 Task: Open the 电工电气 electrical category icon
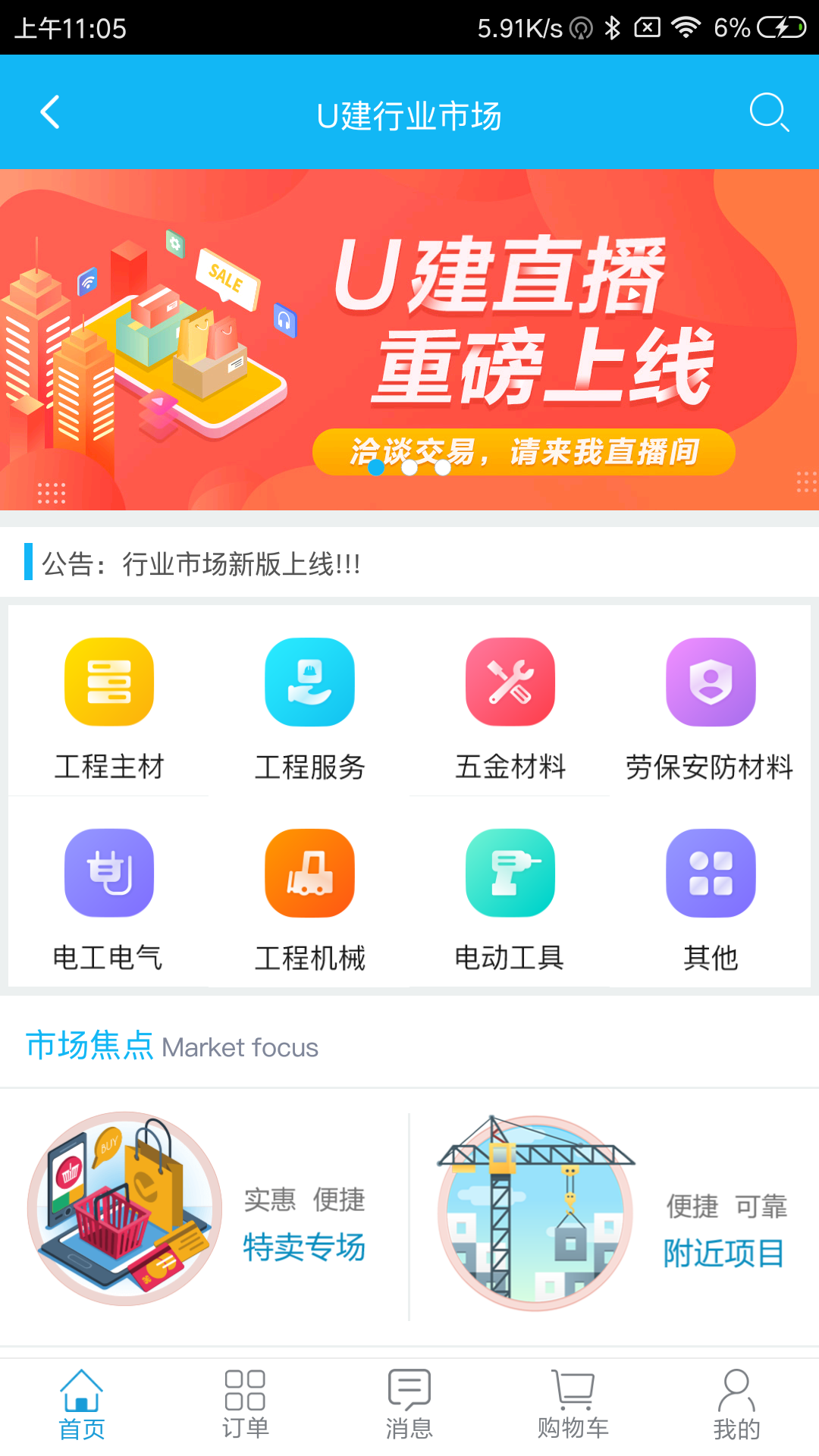tap(108, 872)
